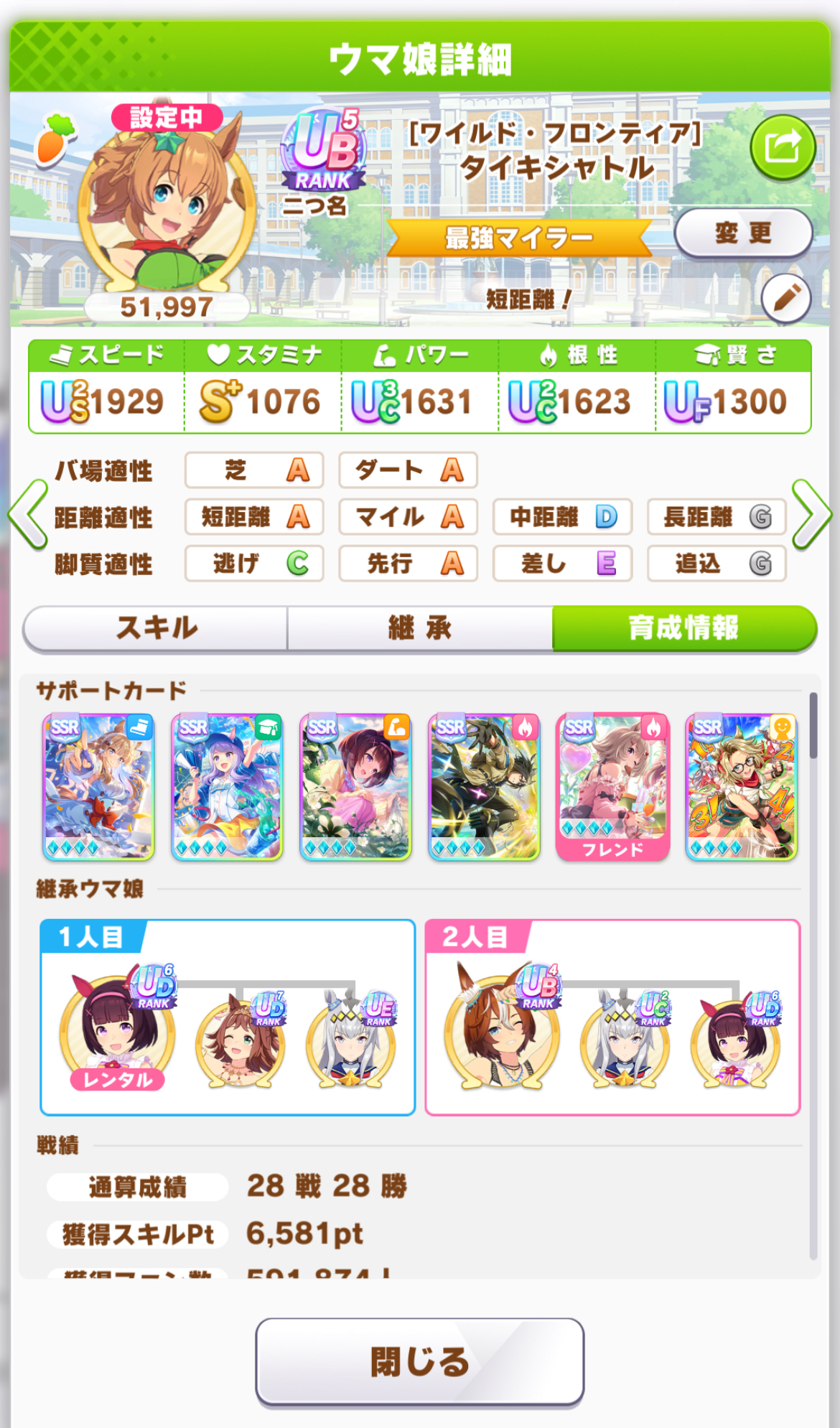Viewport: 840px width, 1428px height.
Task: Open the フレンド SSR support card
Action: [x=612, y=786]
